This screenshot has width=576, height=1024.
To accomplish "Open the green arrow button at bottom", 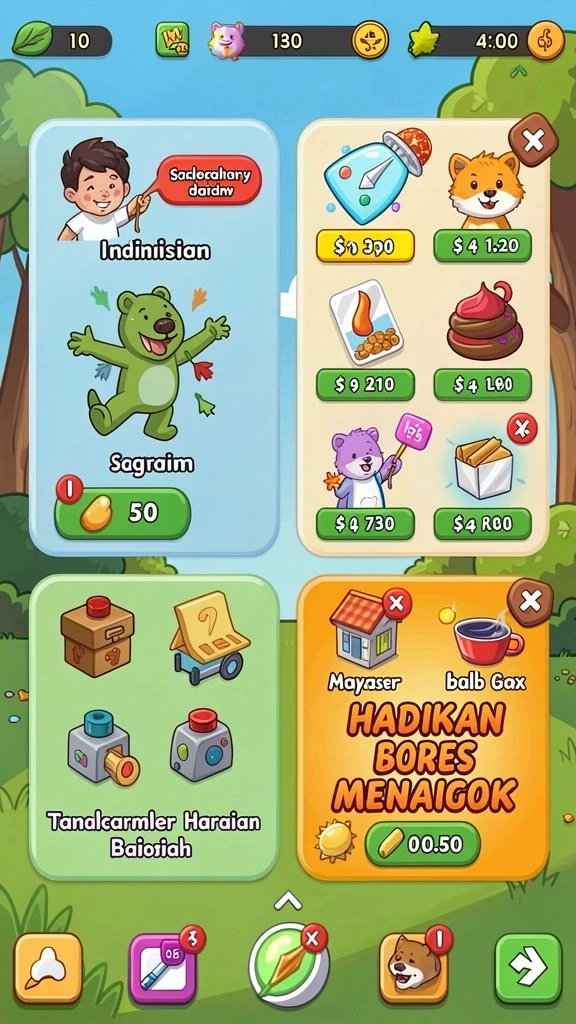I will 528,968.
